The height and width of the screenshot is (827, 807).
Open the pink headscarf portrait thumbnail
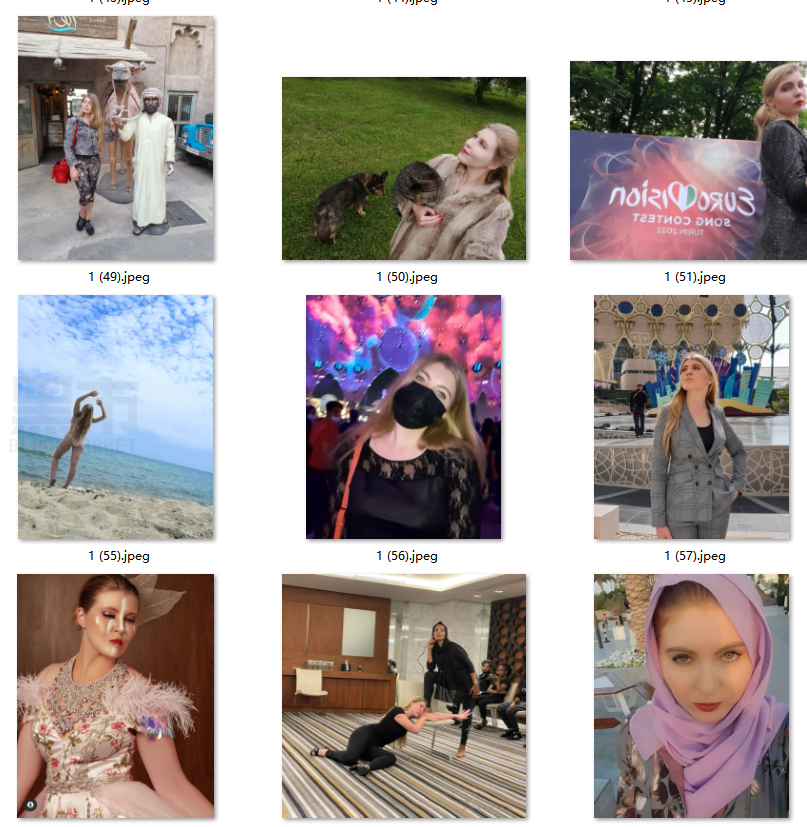pos(691,696)
